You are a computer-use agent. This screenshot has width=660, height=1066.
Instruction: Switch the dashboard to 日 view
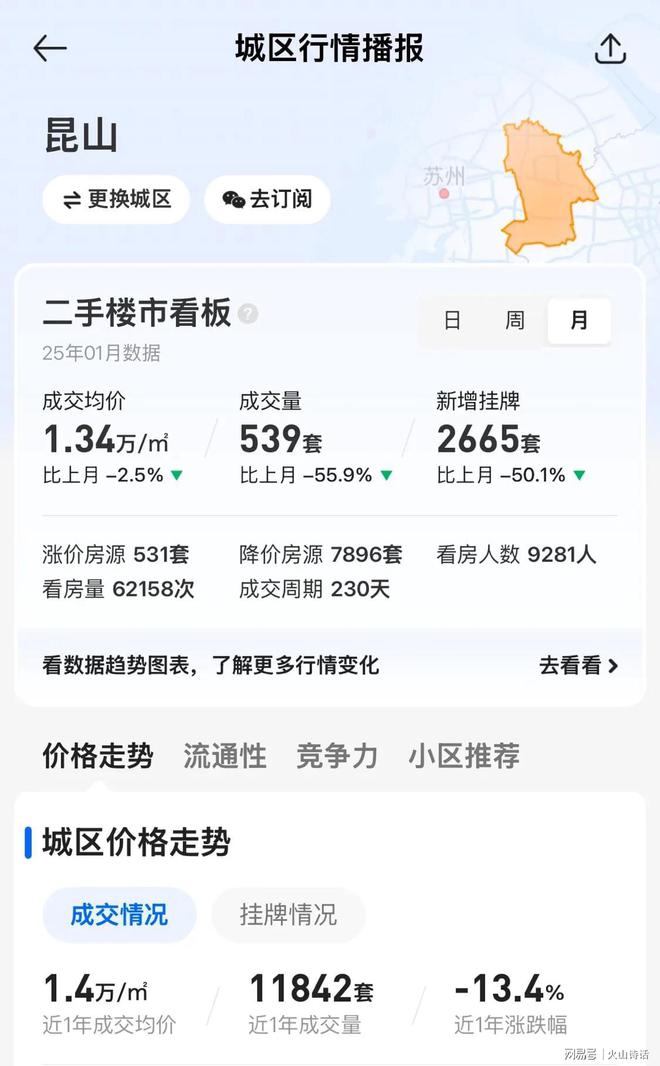tap(452, 321)
